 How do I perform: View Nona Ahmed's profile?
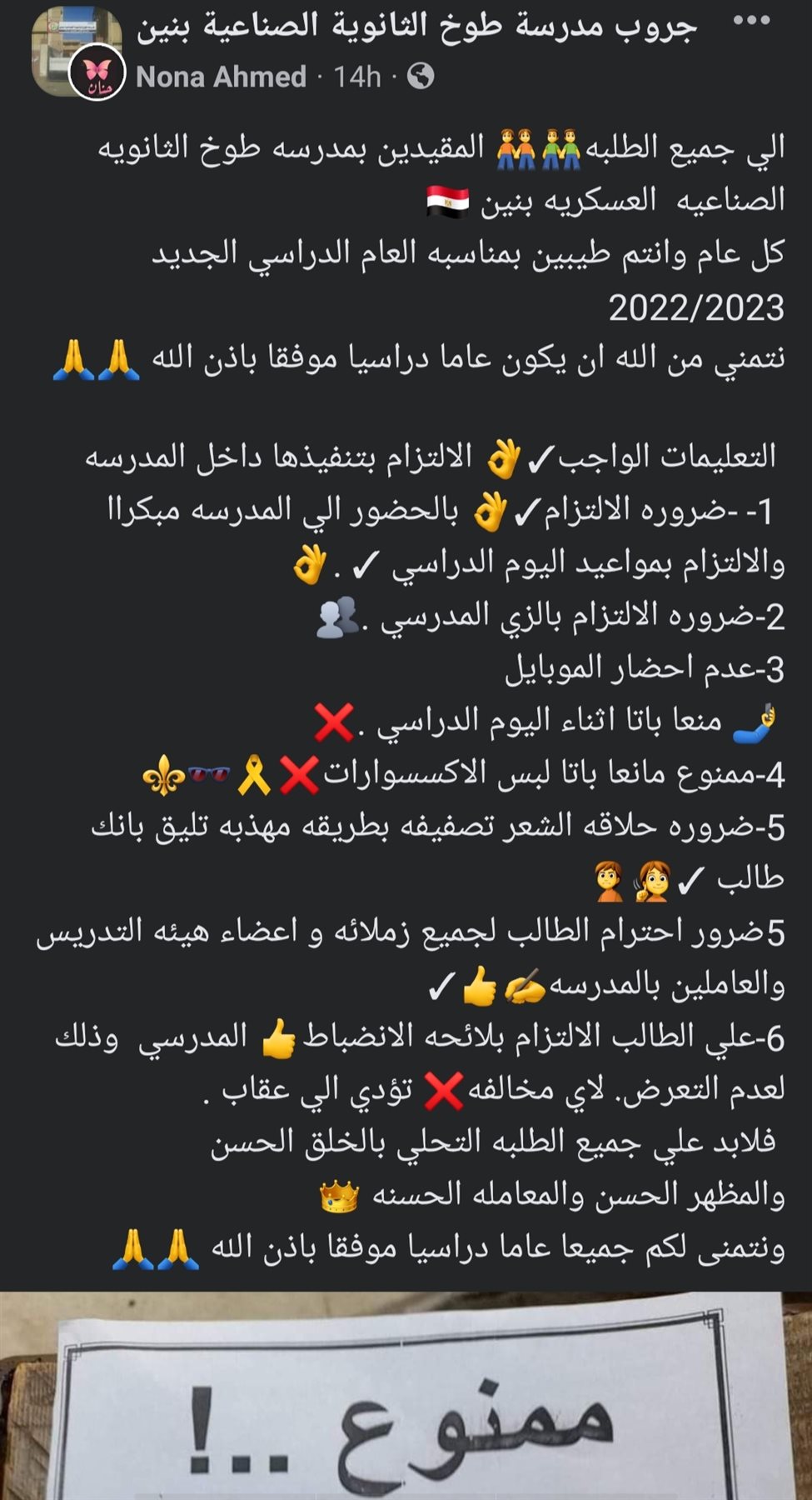pos(221,77)
